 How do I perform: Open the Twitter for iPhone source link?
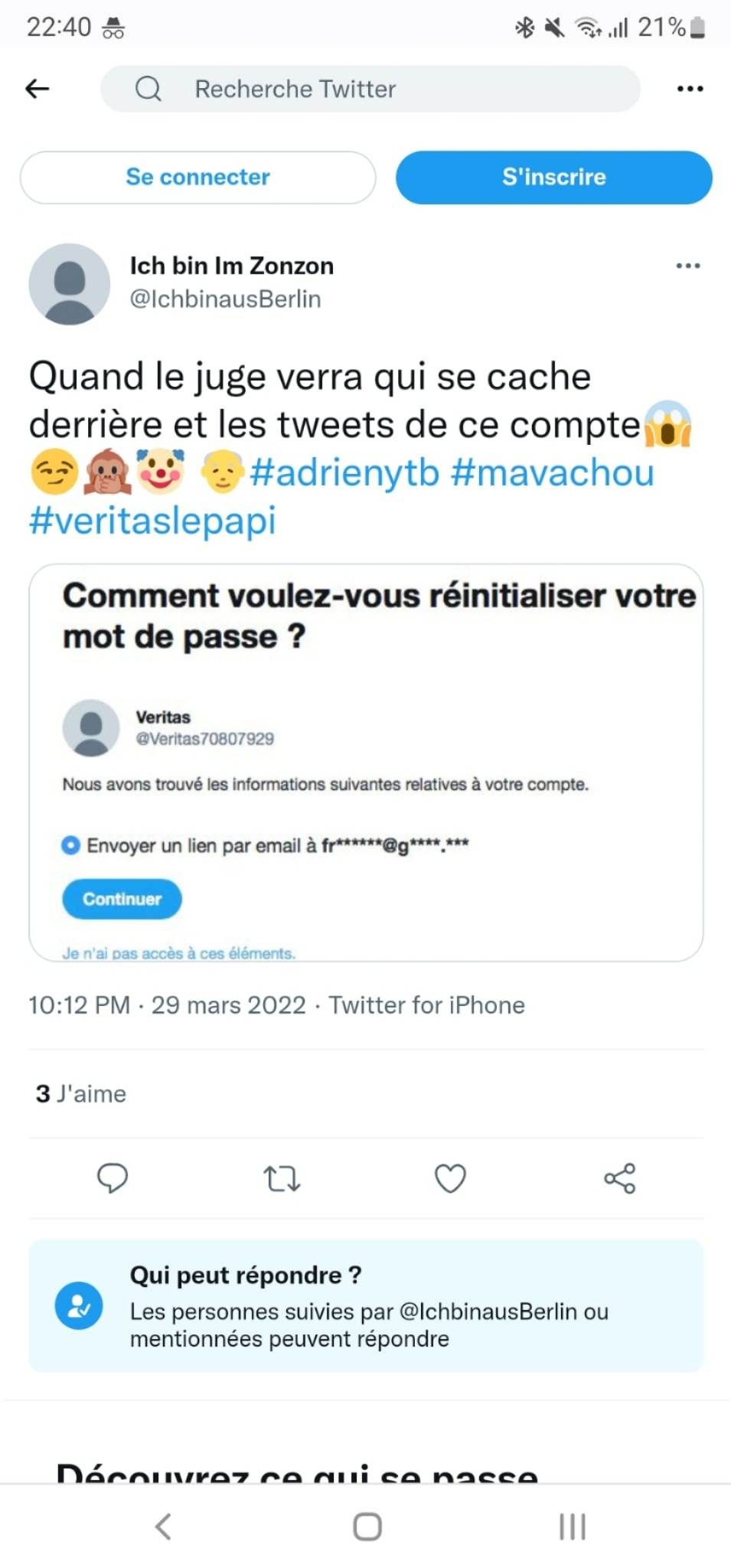(x=426, y=1004)
